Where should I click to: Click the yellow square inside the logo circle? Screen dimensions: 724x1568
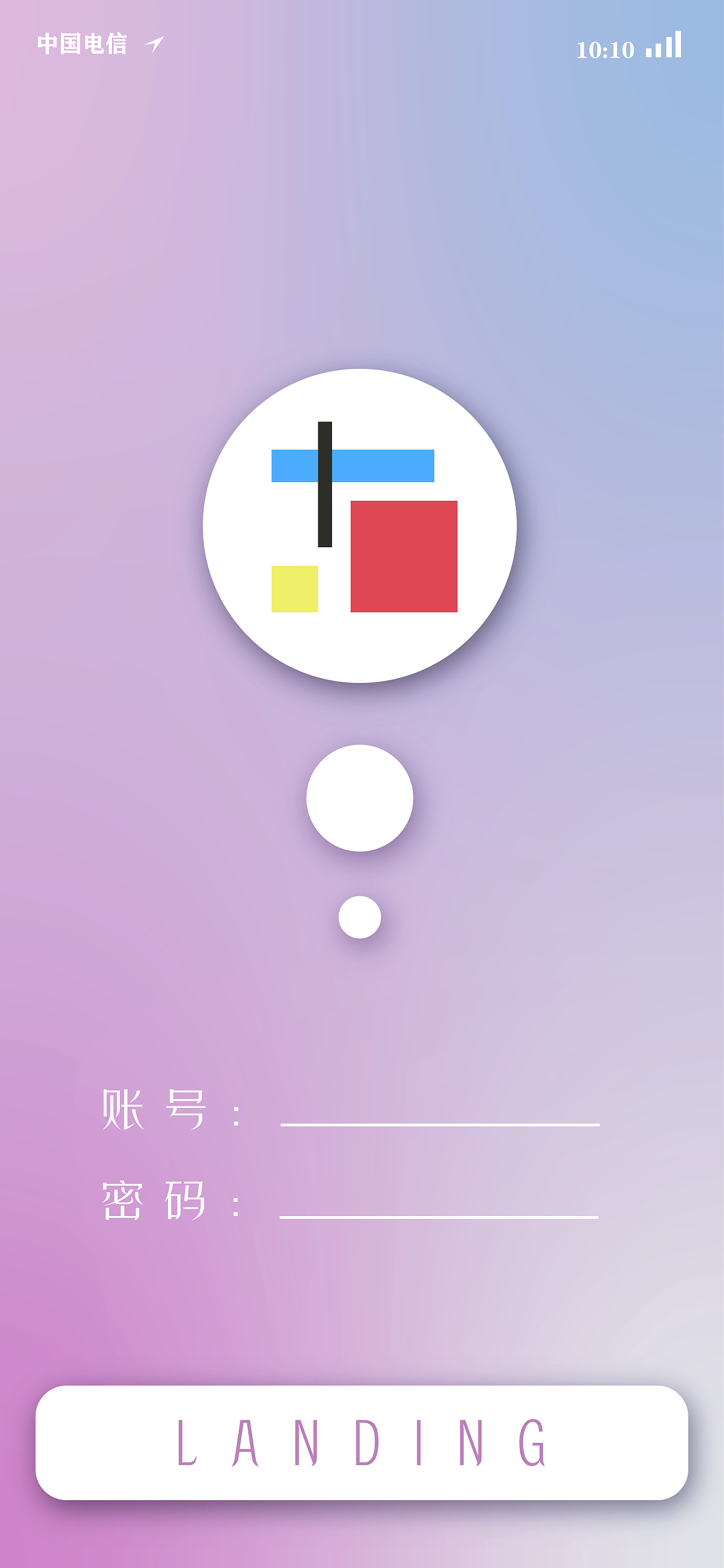pos(295,588)
